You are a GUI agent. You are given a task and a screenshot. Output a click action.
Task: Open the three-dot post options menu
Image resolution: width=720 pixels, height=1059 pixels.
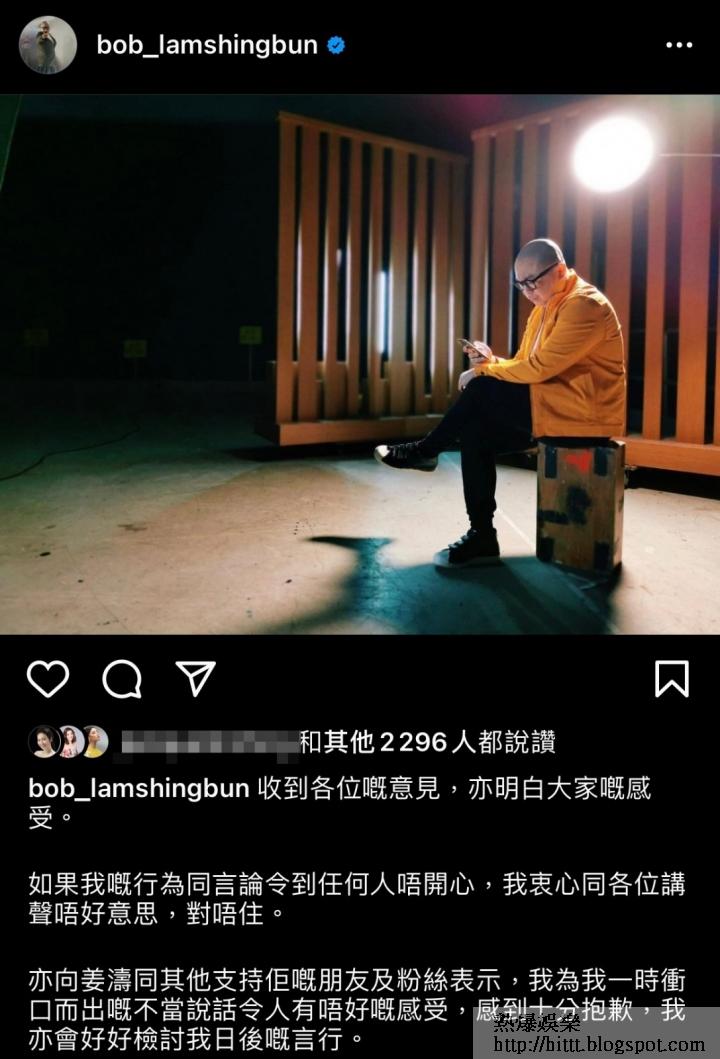679,45
